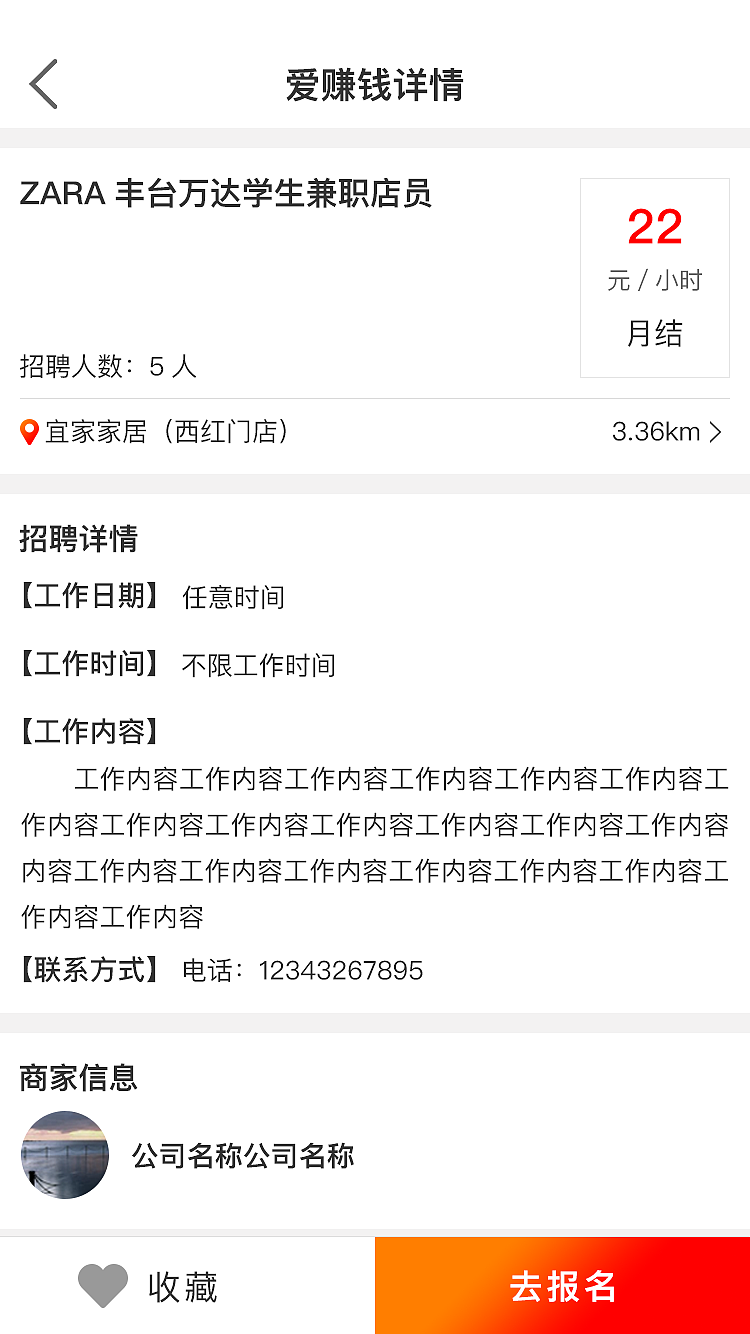Tap the 商家信息 section header
The height and width of the screenshot is (1334, 750).
pyautogui.click(x=76, y=1079)
